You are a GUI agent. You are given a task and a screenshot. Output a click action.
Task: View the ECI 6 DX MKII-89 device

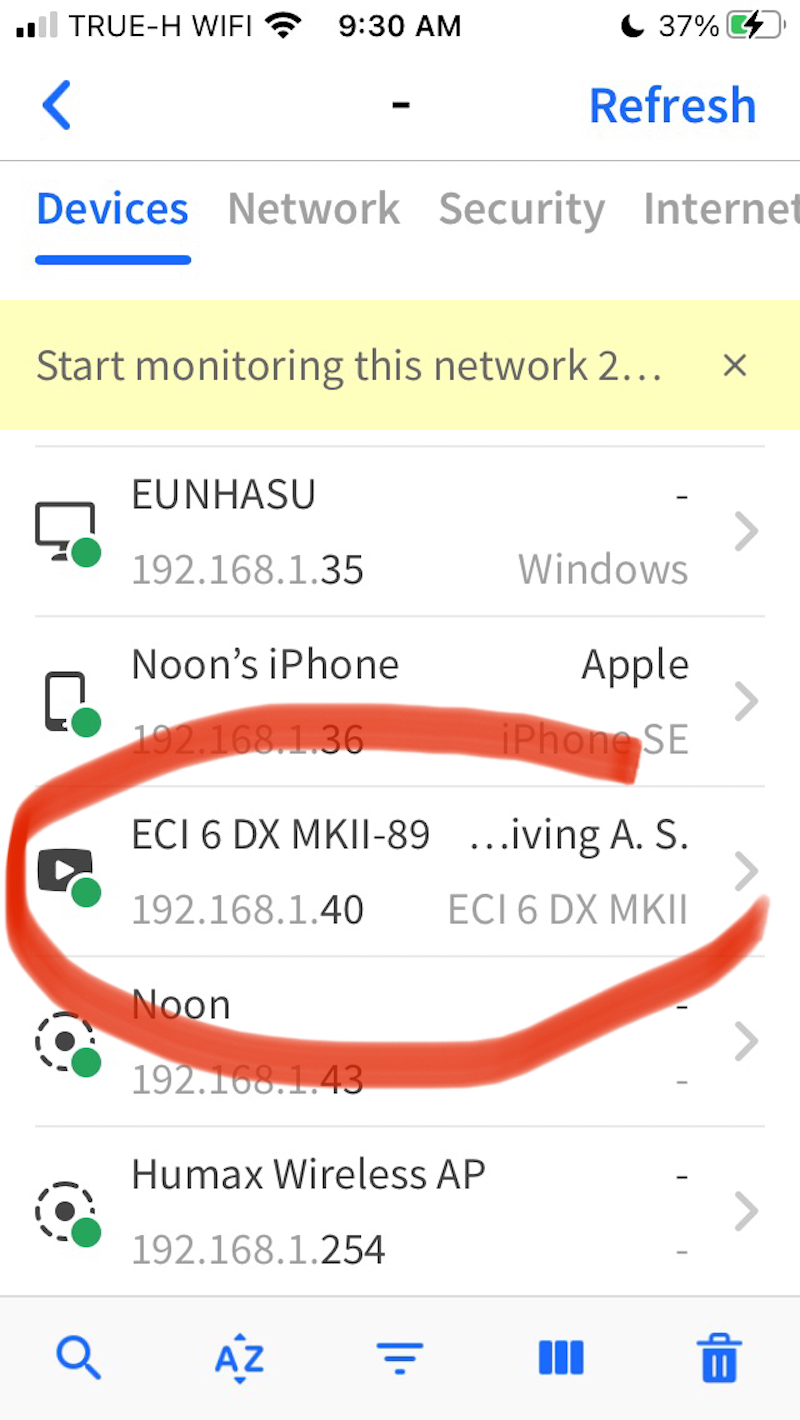(400, 872)
